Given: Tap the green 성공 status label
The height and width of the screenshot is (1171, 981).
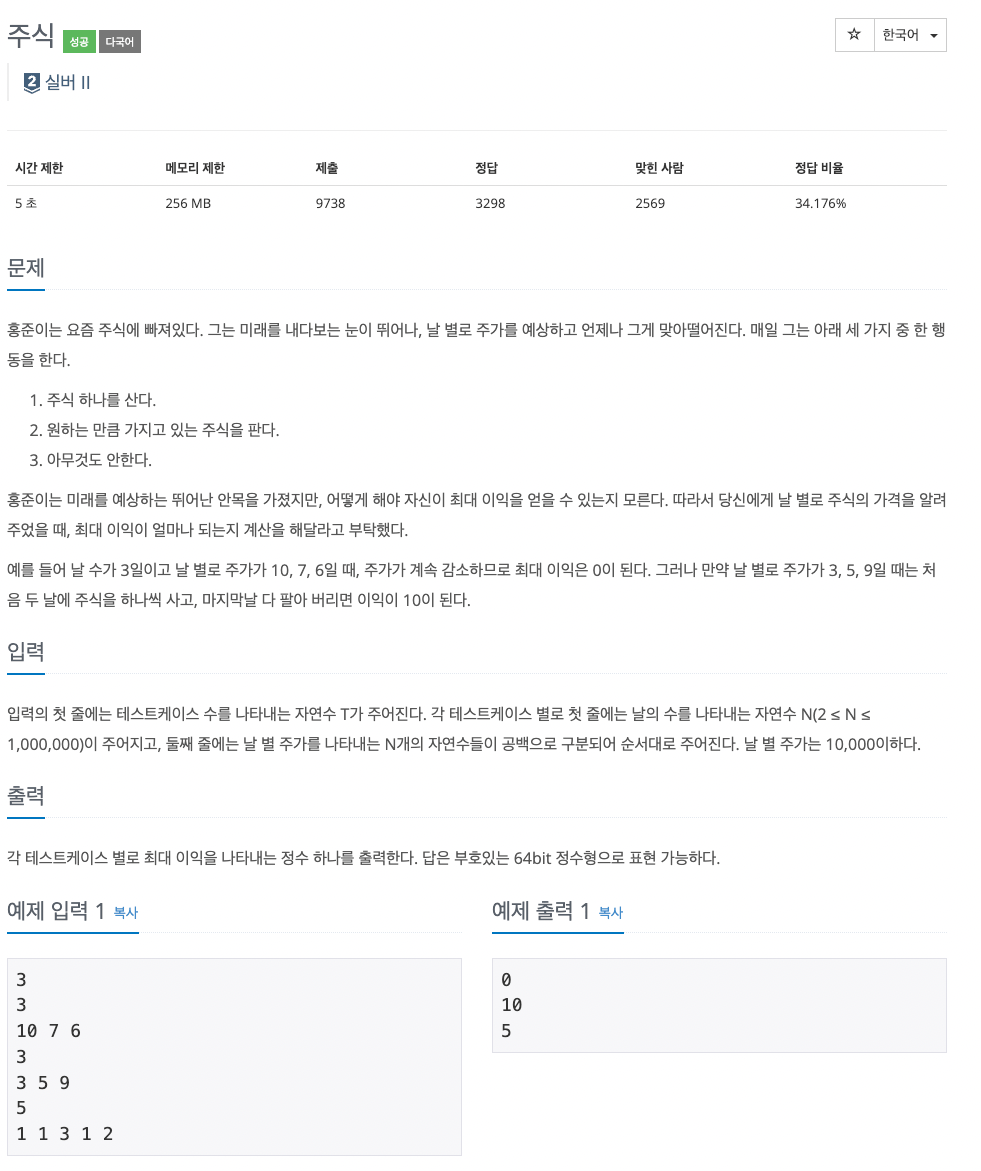Looking at the screenshot, I should tap(78, 42).
